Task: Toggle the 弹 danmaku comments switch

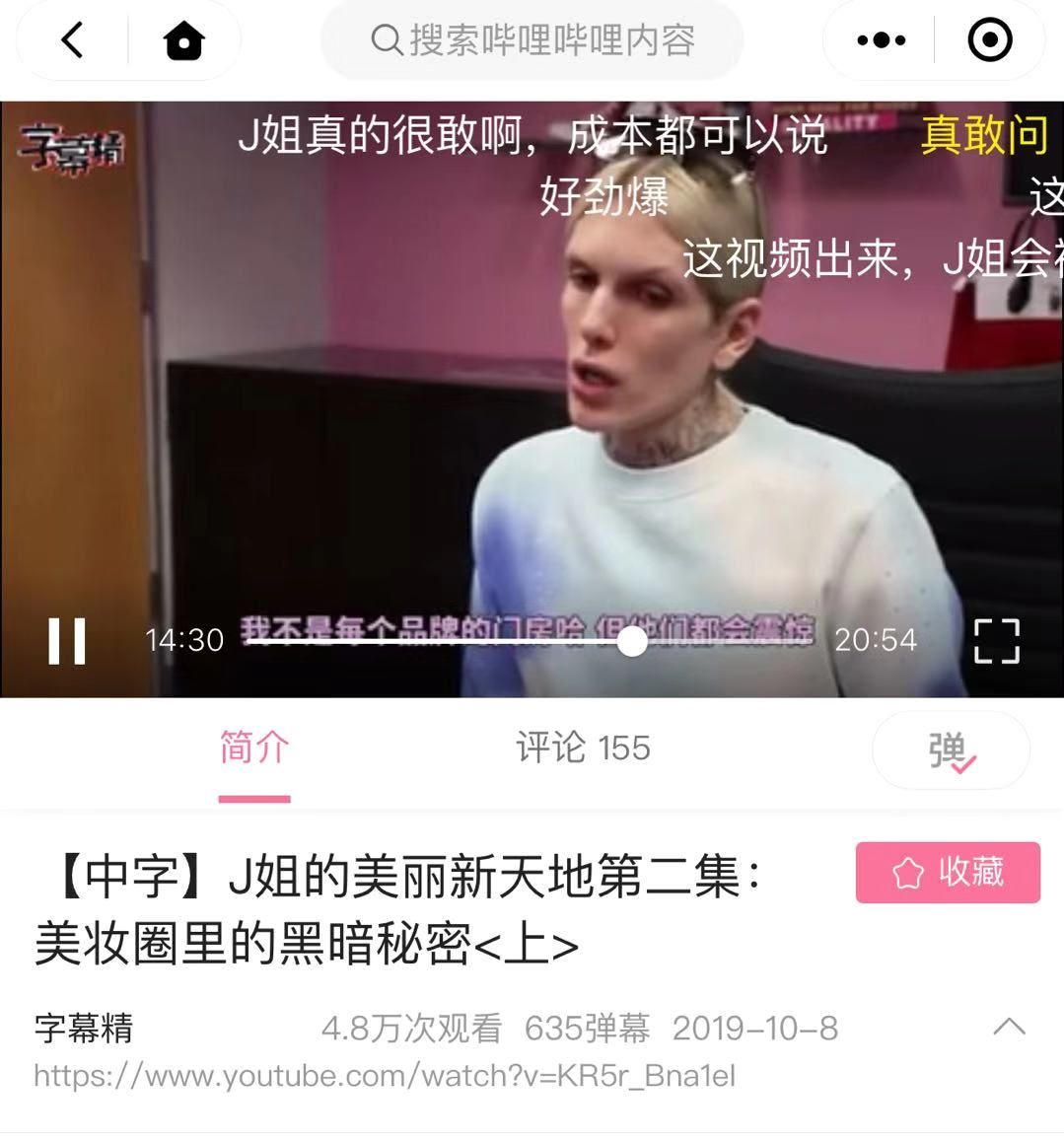Action: pos(950,750)
